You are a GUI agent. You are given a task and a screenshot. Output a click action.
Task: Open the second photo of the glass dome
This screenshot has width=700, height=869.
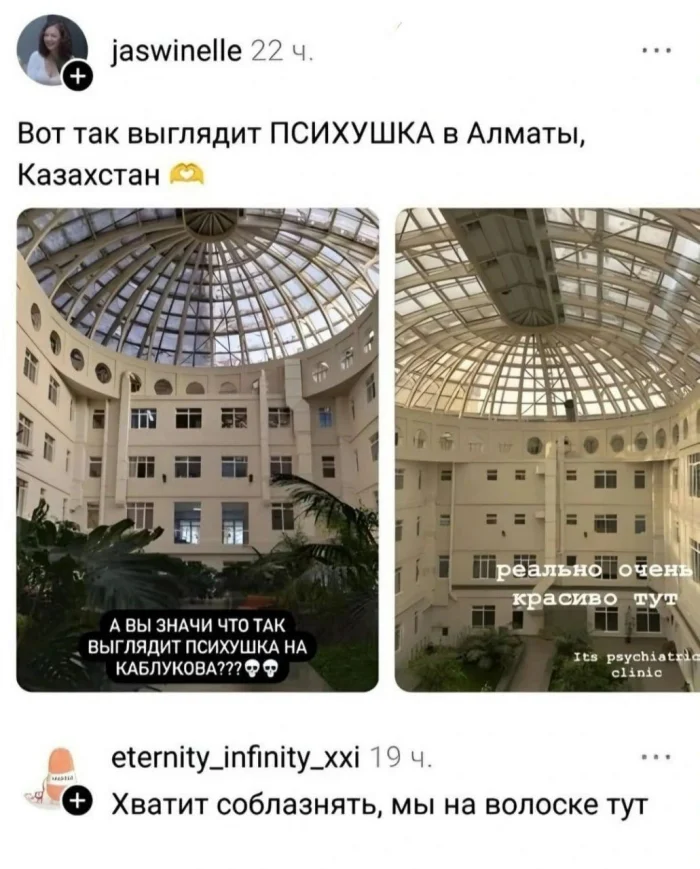click(x=547, y=448)
